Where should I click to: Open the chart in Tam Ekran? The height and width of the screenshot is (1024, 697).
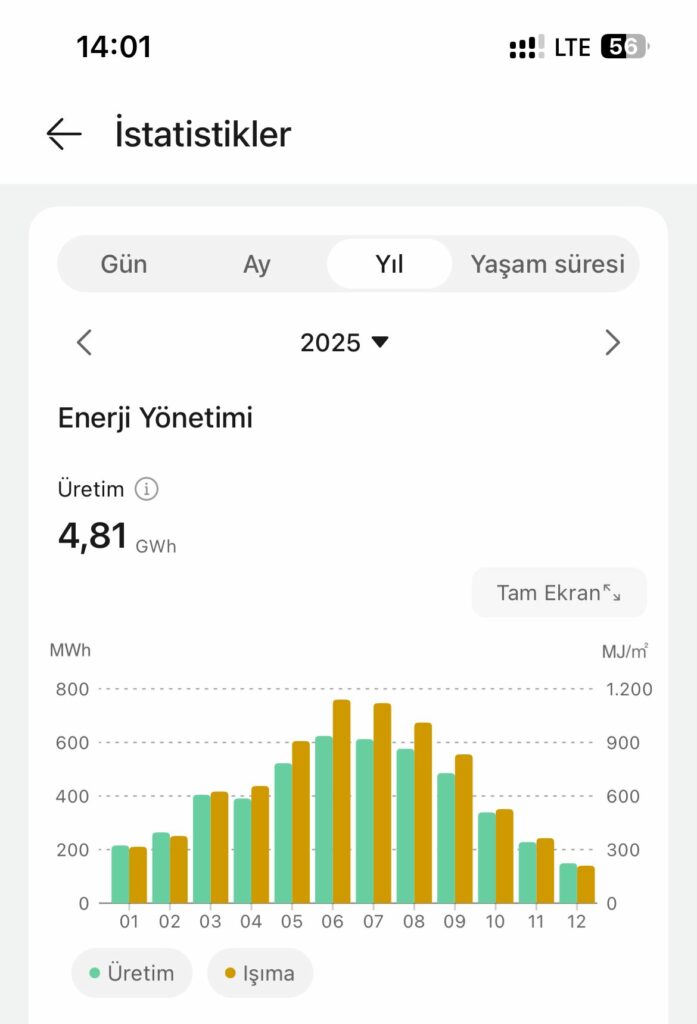pyautogui.click(x=559, y=592)
